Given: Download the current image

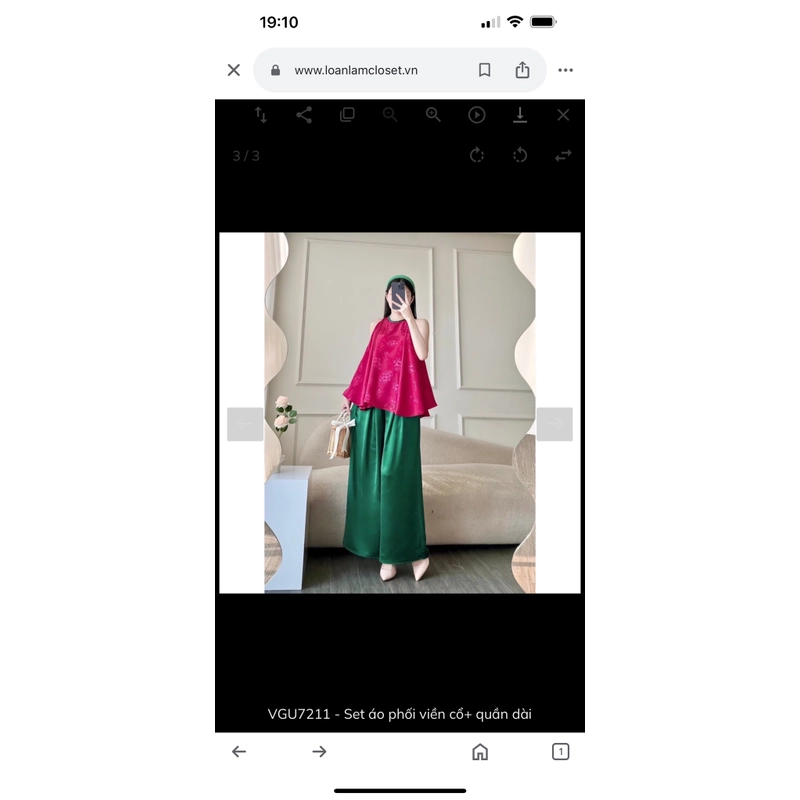Looking at the screenshot, I should coord(520,115).
